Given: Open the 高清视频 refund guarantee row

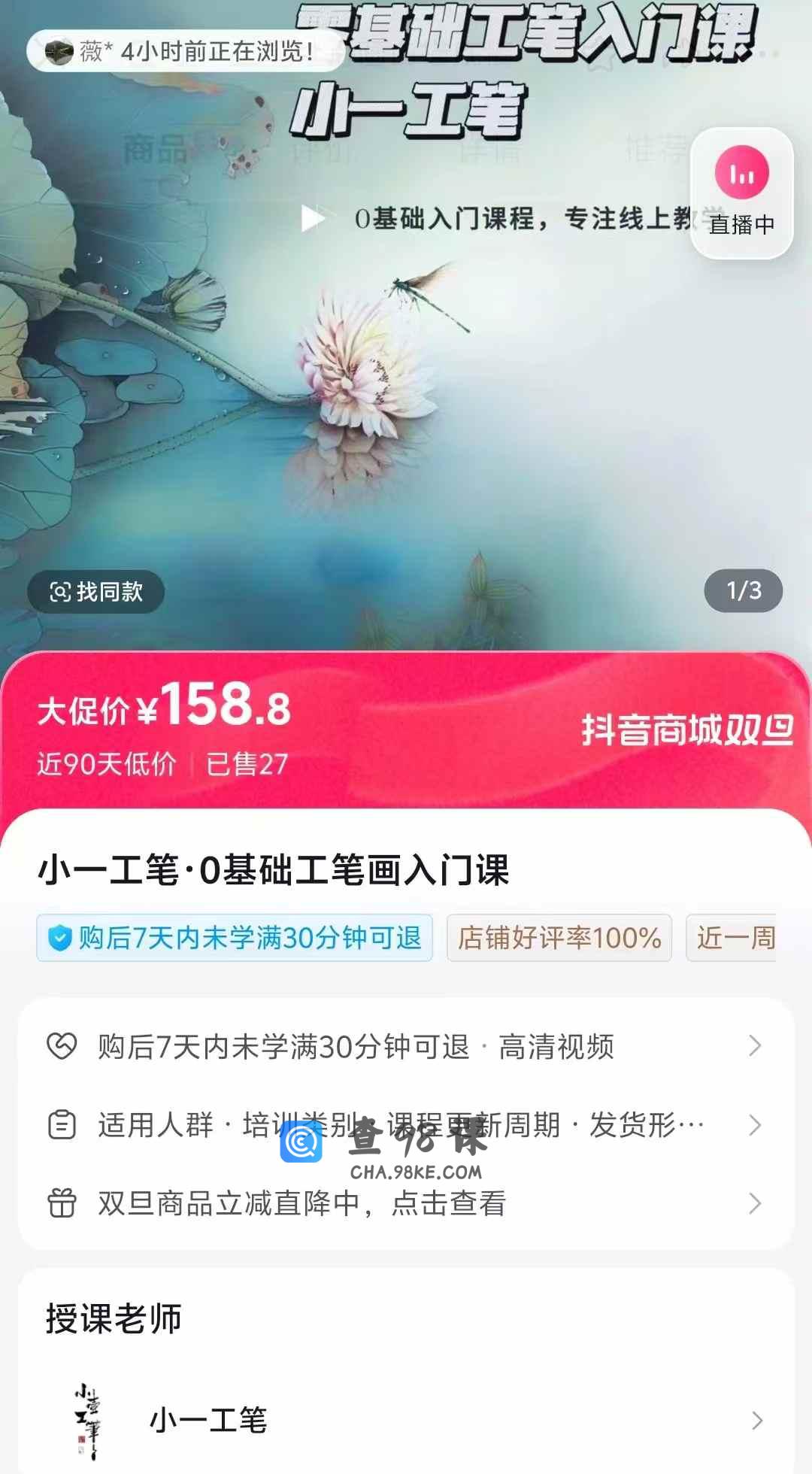Looking at the screenshot, I should (406, 1046).
